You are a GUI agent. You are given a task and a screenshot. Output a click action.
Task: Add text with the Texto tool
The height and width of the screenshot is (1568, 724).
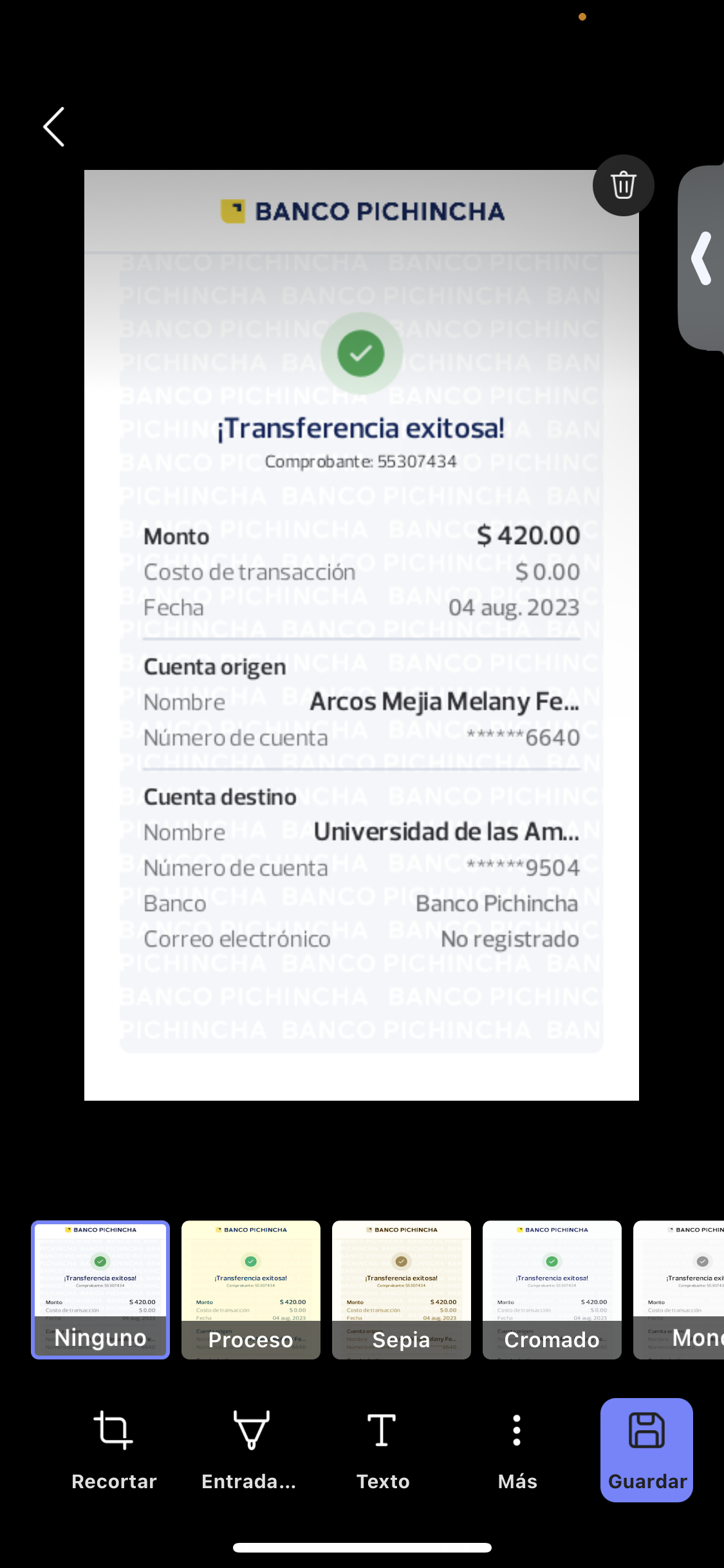click(x=383, y=1449)
